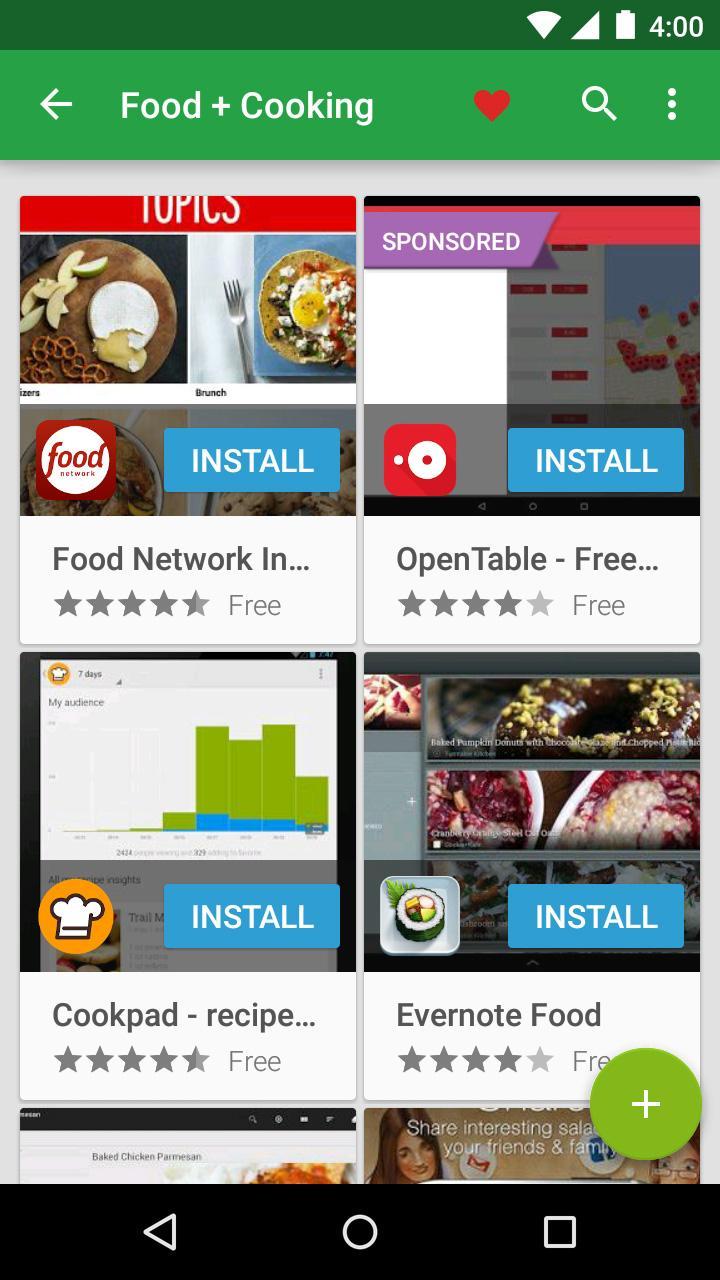Show recent apps

[559, 1232]
